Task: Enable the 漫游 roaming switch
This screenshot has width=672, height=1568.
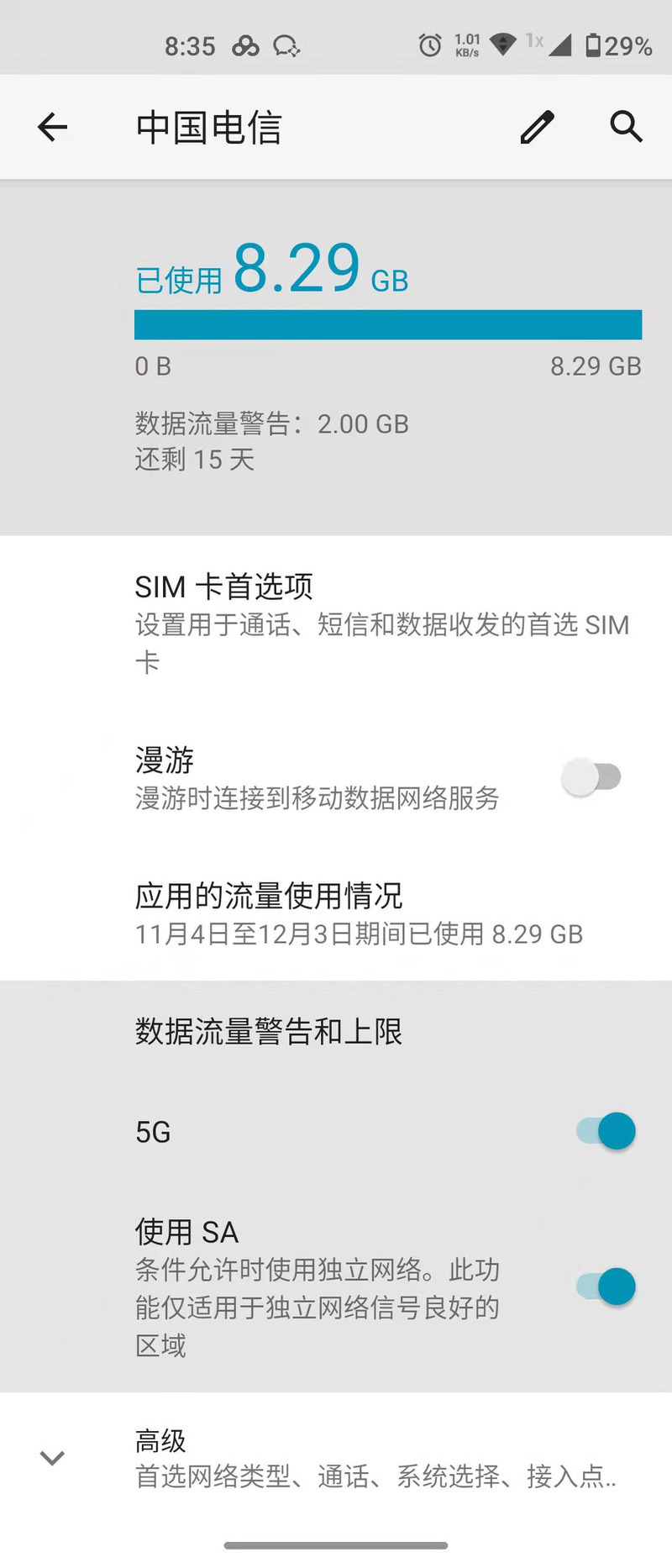Action: (591, 777)
